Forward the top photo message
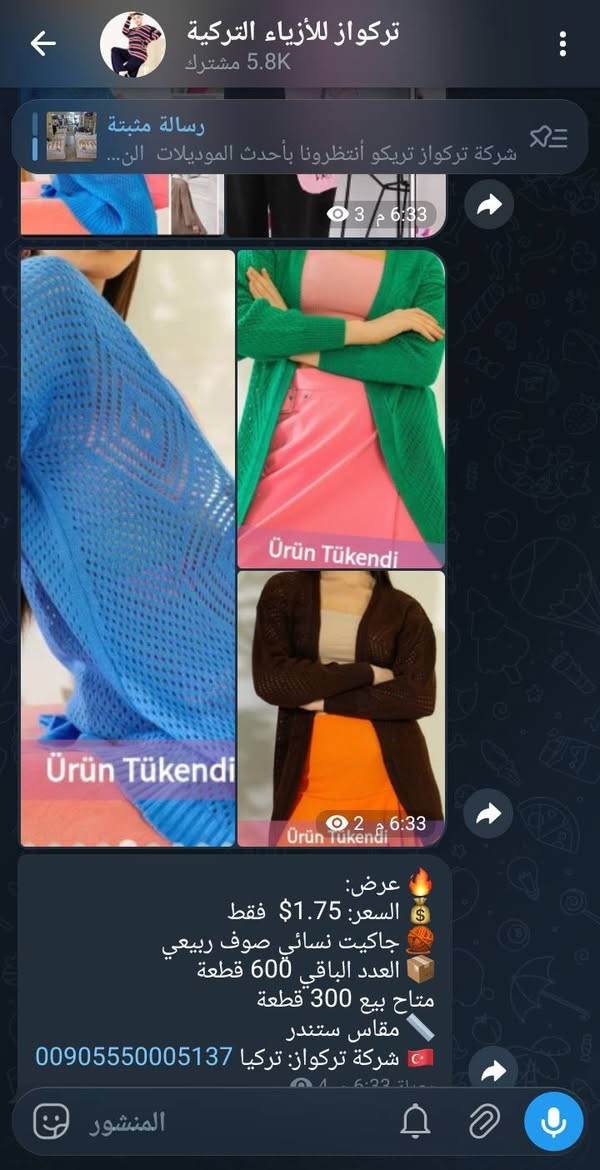This screenshot has width=600, height=1170. pos(489,205)
